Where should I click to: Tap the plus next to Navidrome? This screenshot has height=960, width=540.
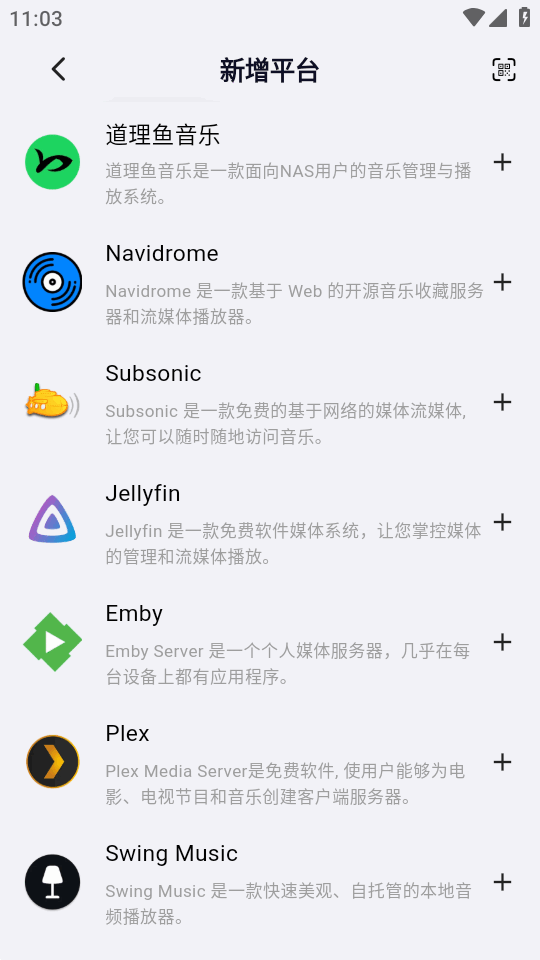click(502, 282)
